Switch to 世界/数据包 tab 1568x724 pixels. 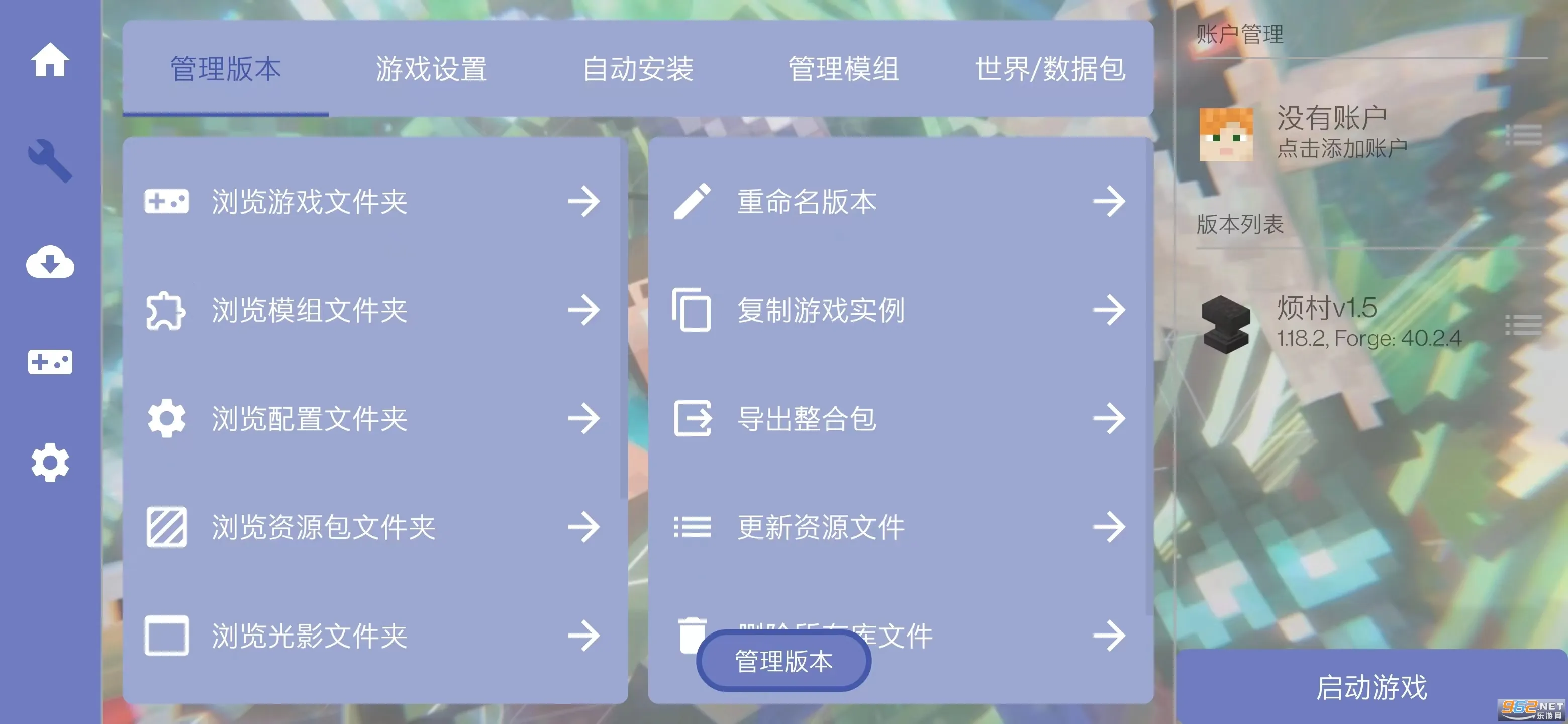click(1050, 69)
